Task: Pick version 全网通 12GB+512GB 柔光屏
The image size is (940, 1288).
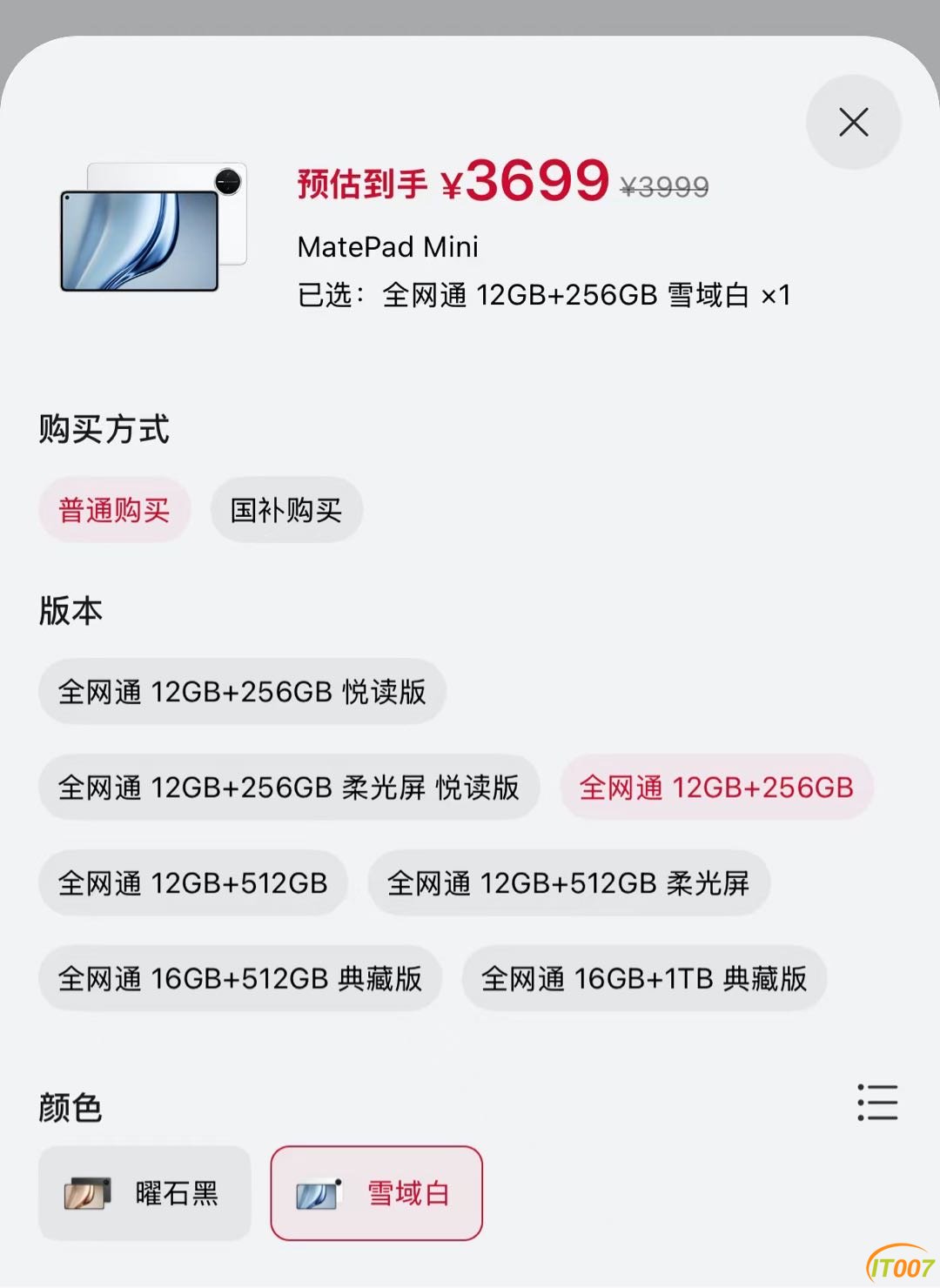Action: tap(569, 882)
